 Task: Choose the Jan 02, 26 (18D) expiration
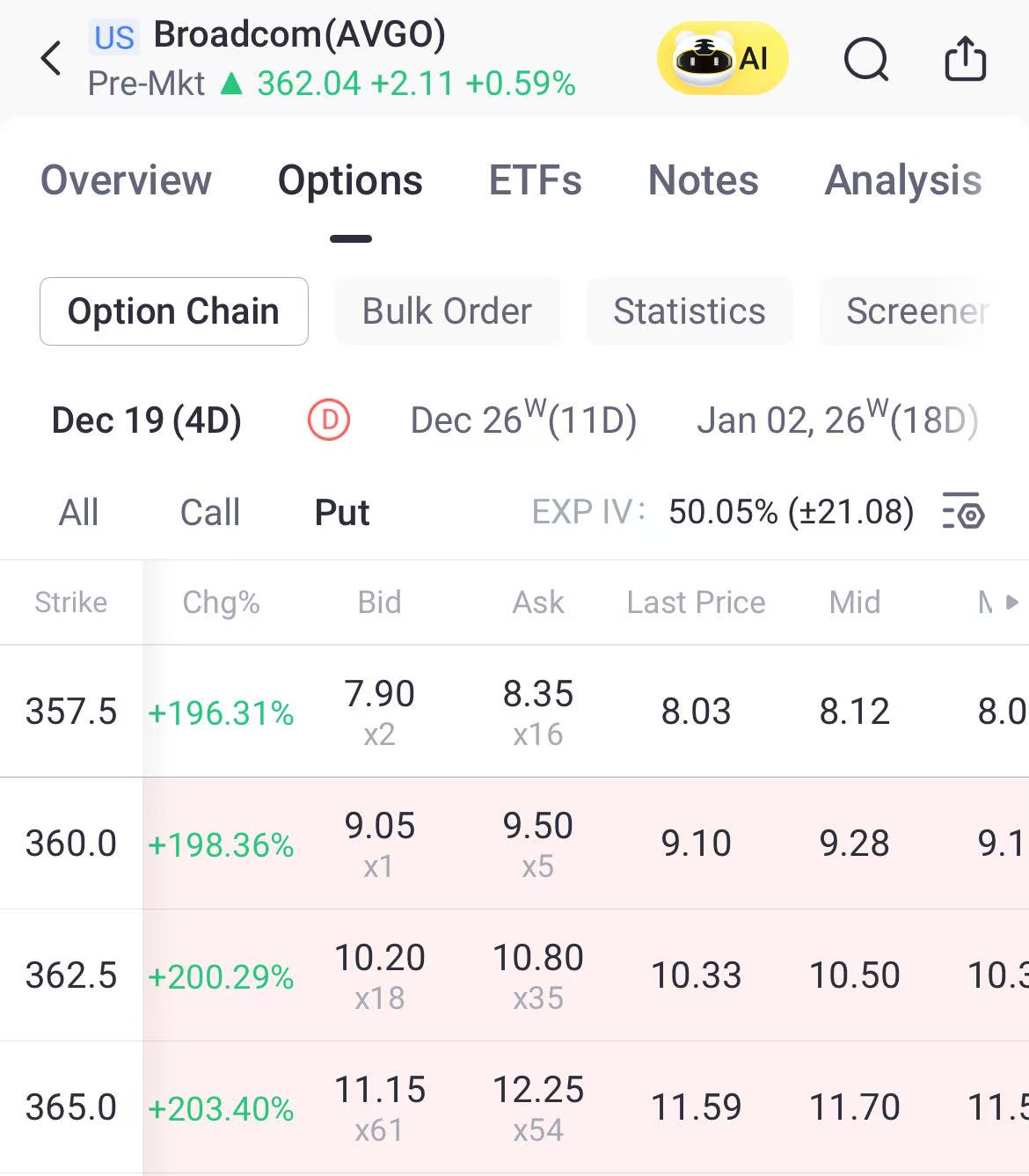pos(836,420)
